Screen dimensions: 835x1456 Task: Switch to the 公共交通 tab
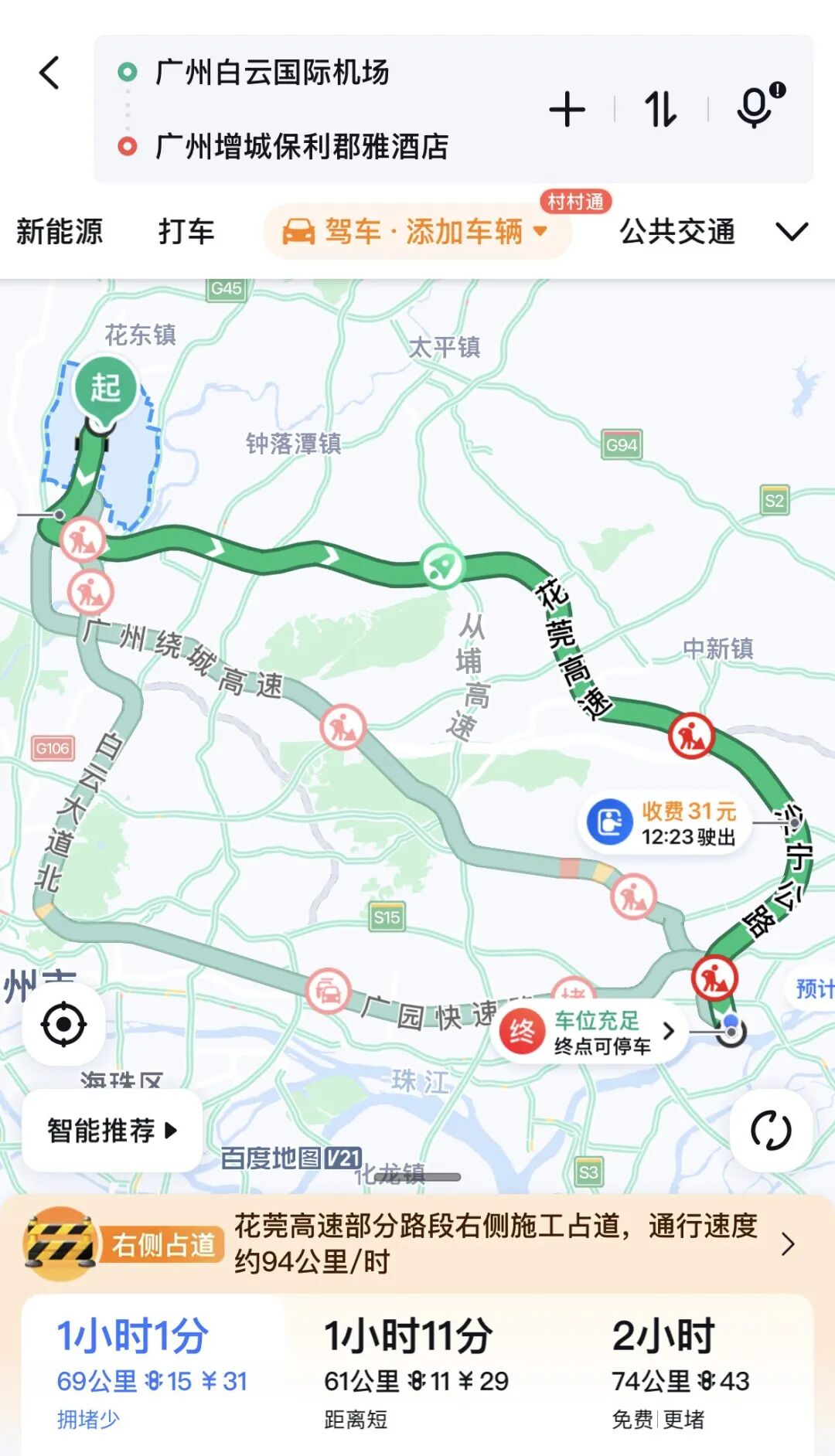tap(677, 231)
